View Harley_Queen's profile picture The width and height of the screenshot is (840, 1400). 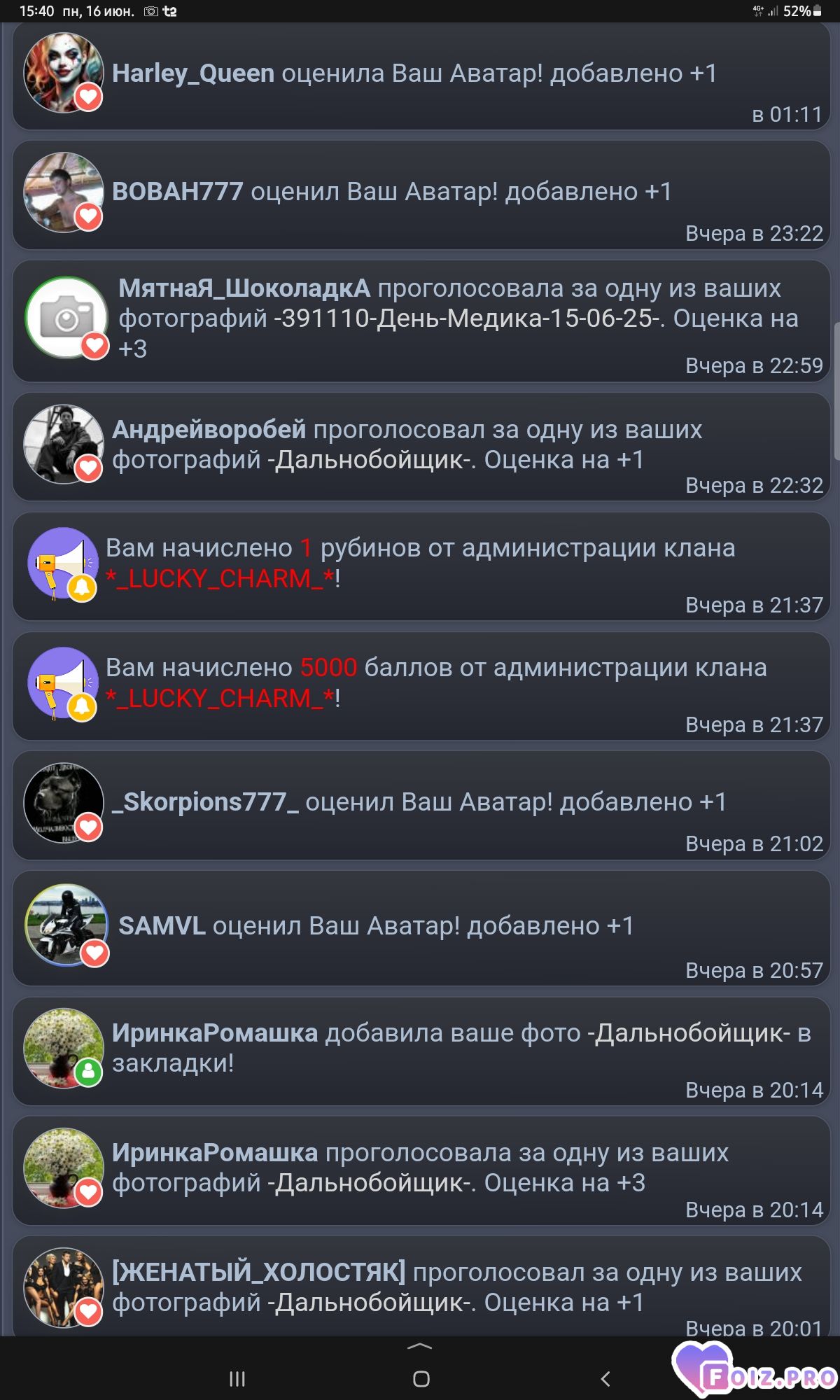click(x=64, y=72)
